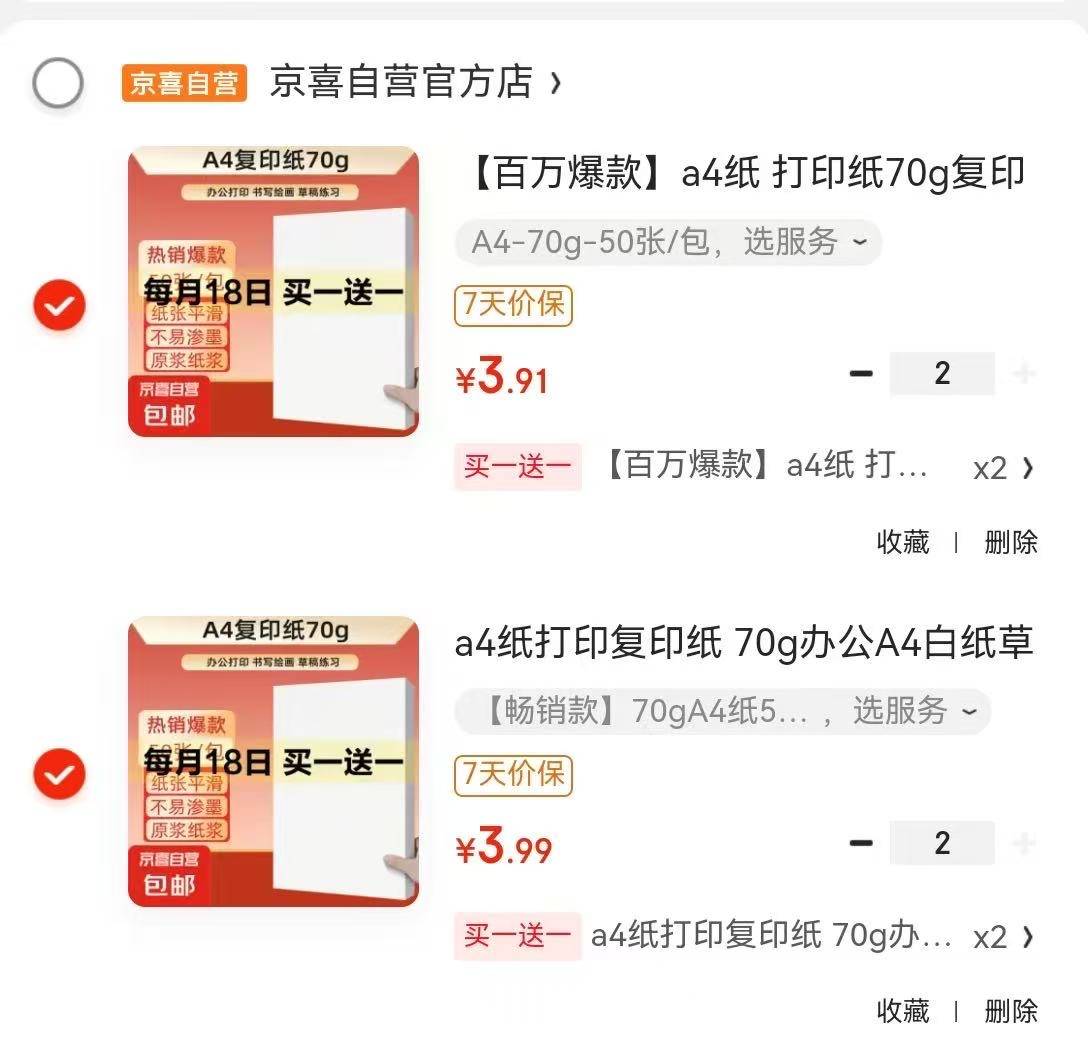
Task: View 买一送一 gift for 【百万爆款】a4纸
Action: pos(745,467)
